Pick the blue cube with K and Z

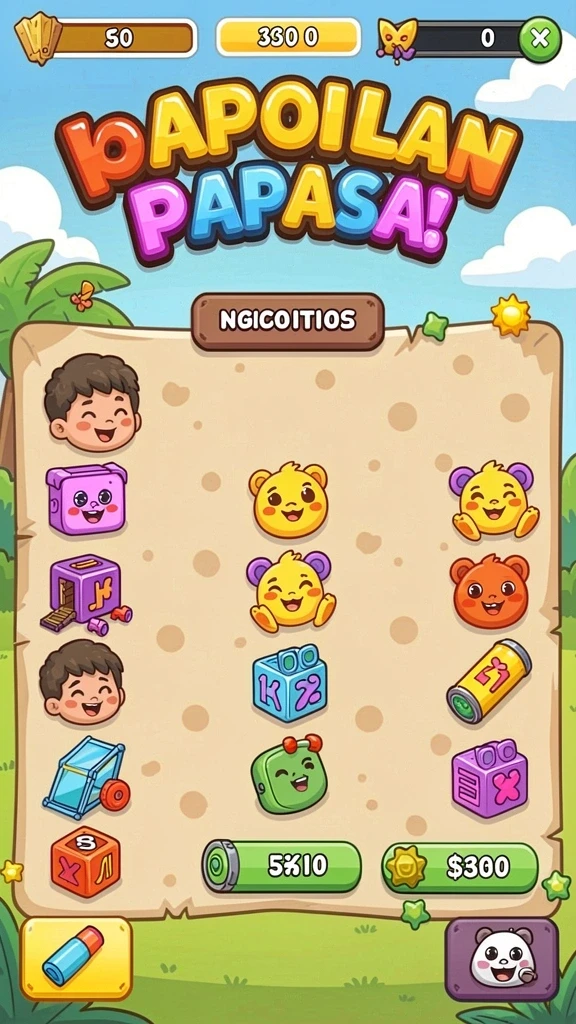289,682
